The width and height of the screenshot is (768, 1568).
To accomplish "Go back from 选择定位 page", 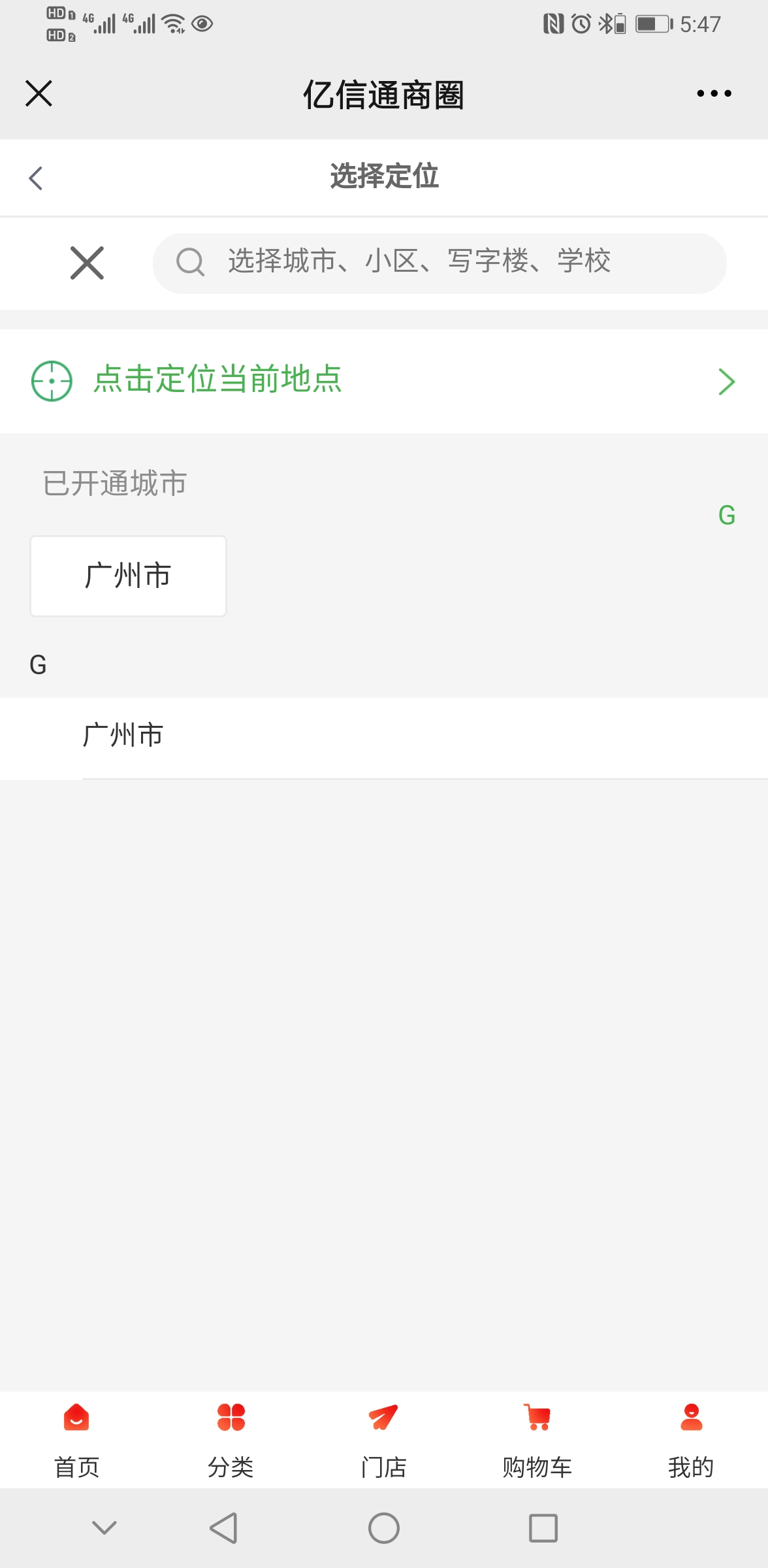I will click(x=36, y=178).
